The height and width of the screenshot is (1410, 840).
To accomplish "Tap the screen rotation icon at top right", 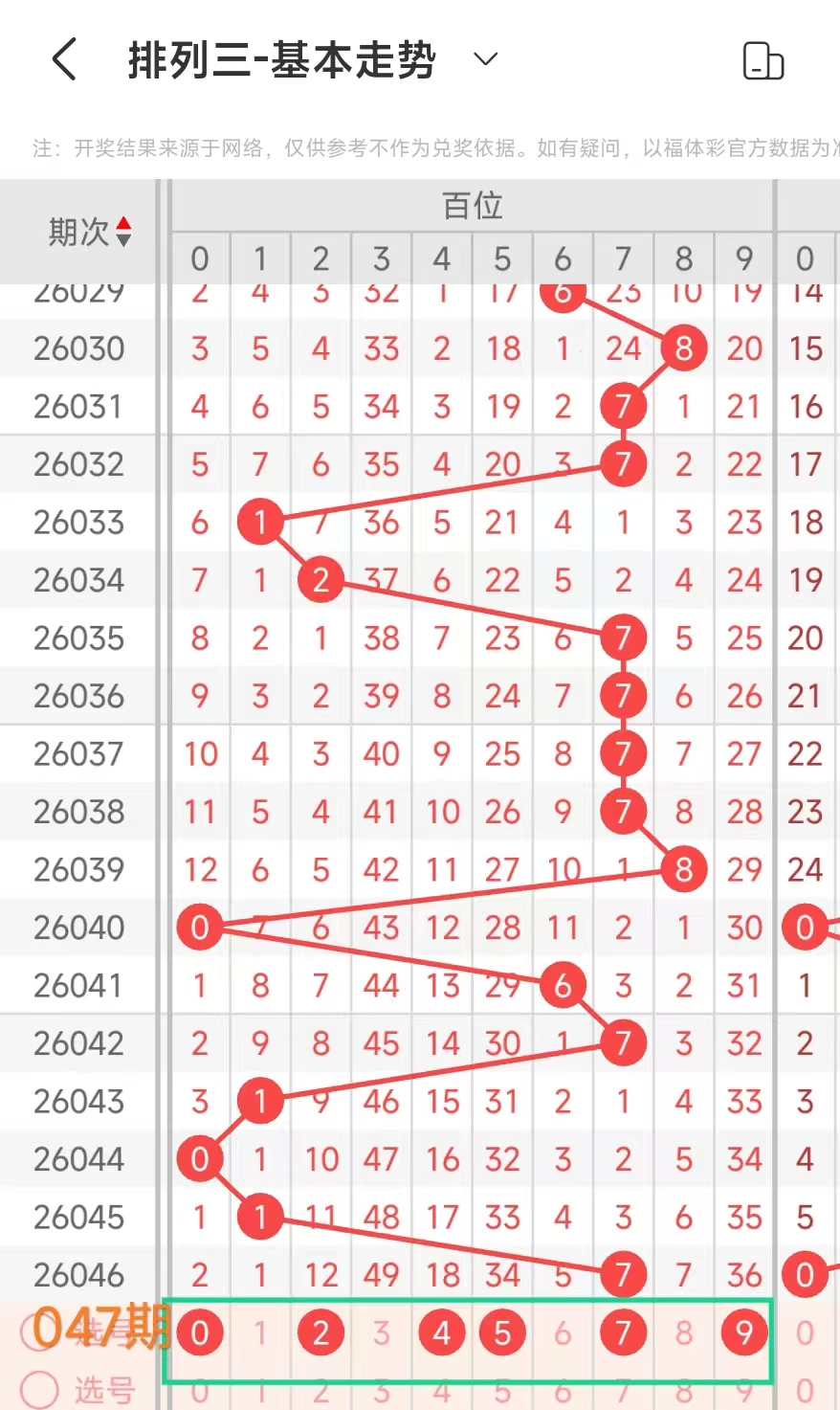I will point(763,61).
